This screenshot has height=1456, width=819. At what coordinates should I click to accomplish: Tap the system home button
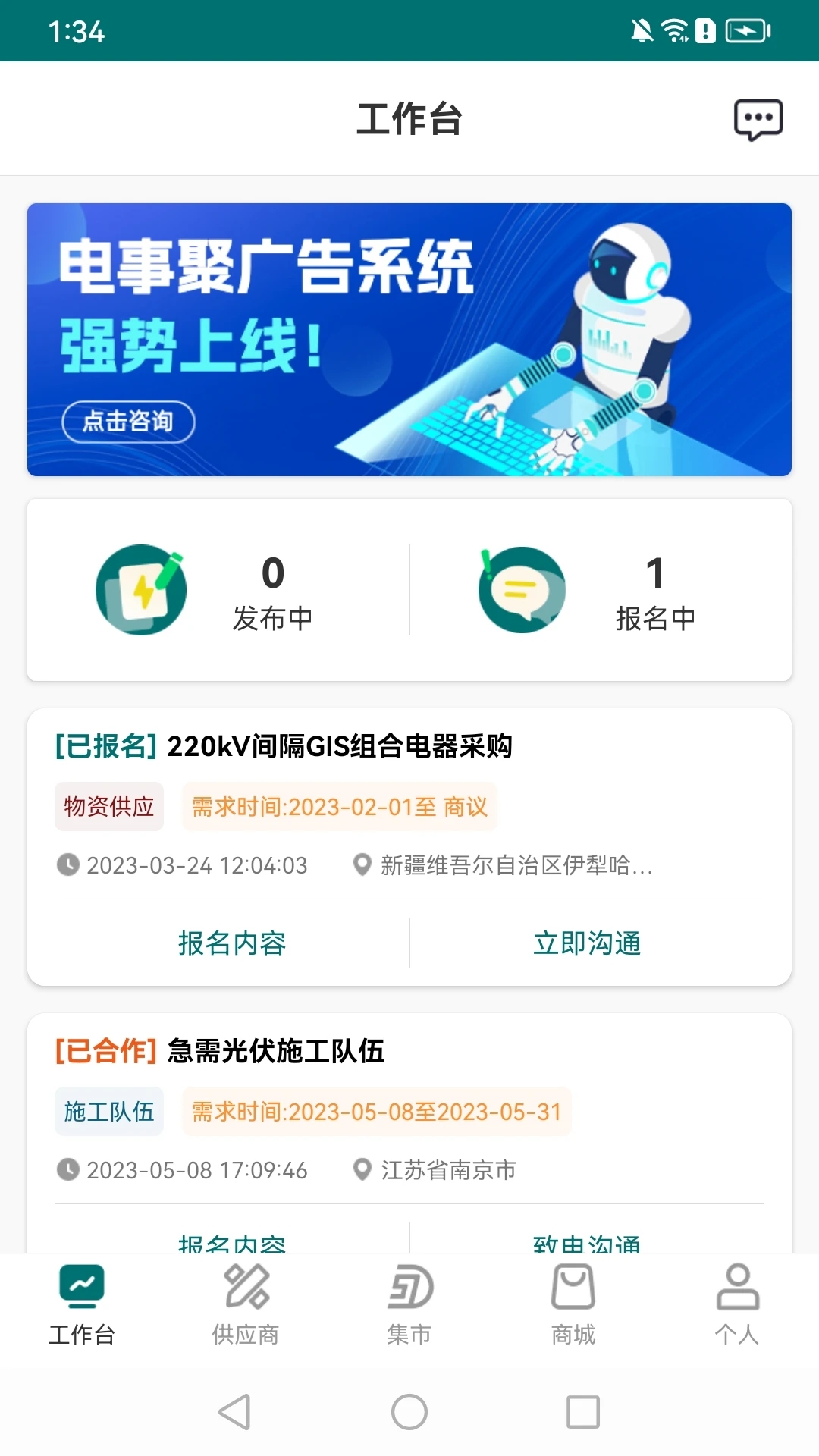[409, 1412]
